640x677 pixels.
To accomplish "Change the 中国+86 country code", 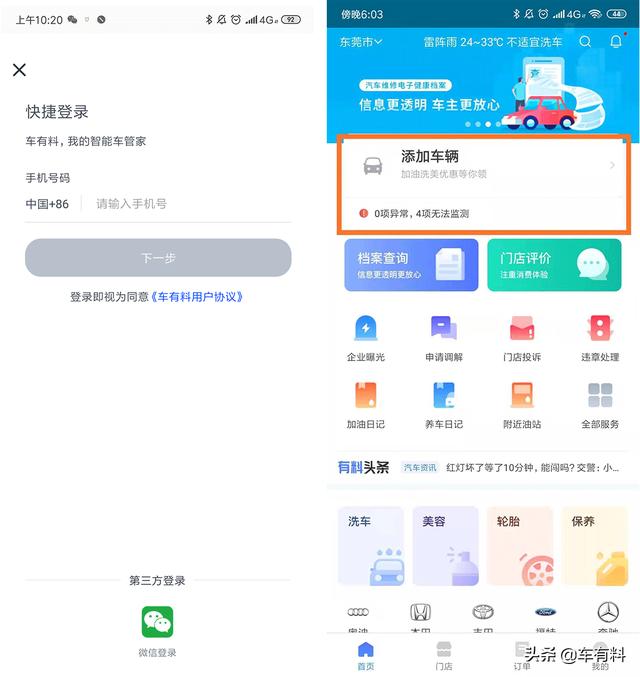I will click(x=48, y=204).
